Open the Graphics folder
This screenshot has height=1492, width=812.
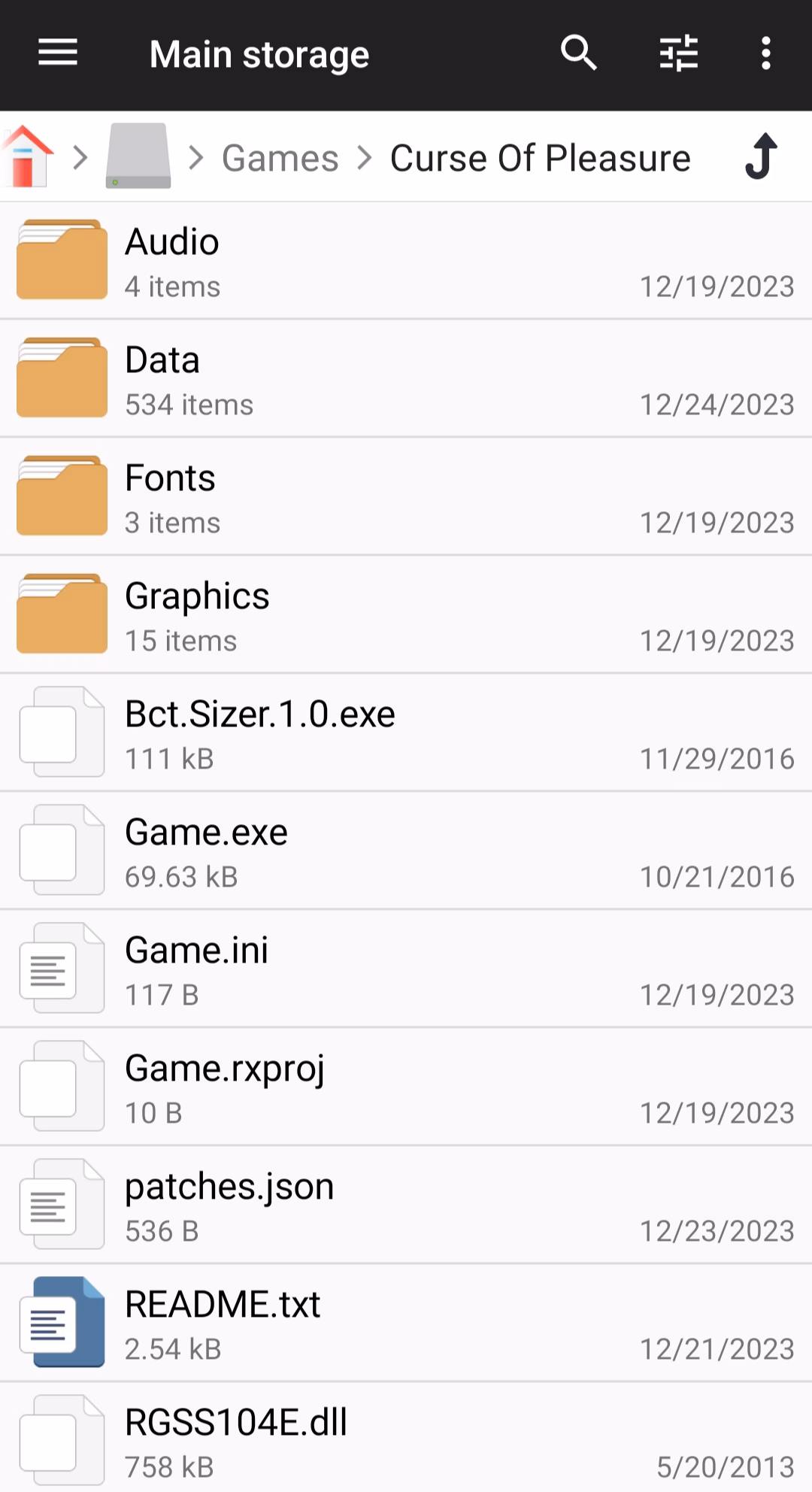pos(406,615)
